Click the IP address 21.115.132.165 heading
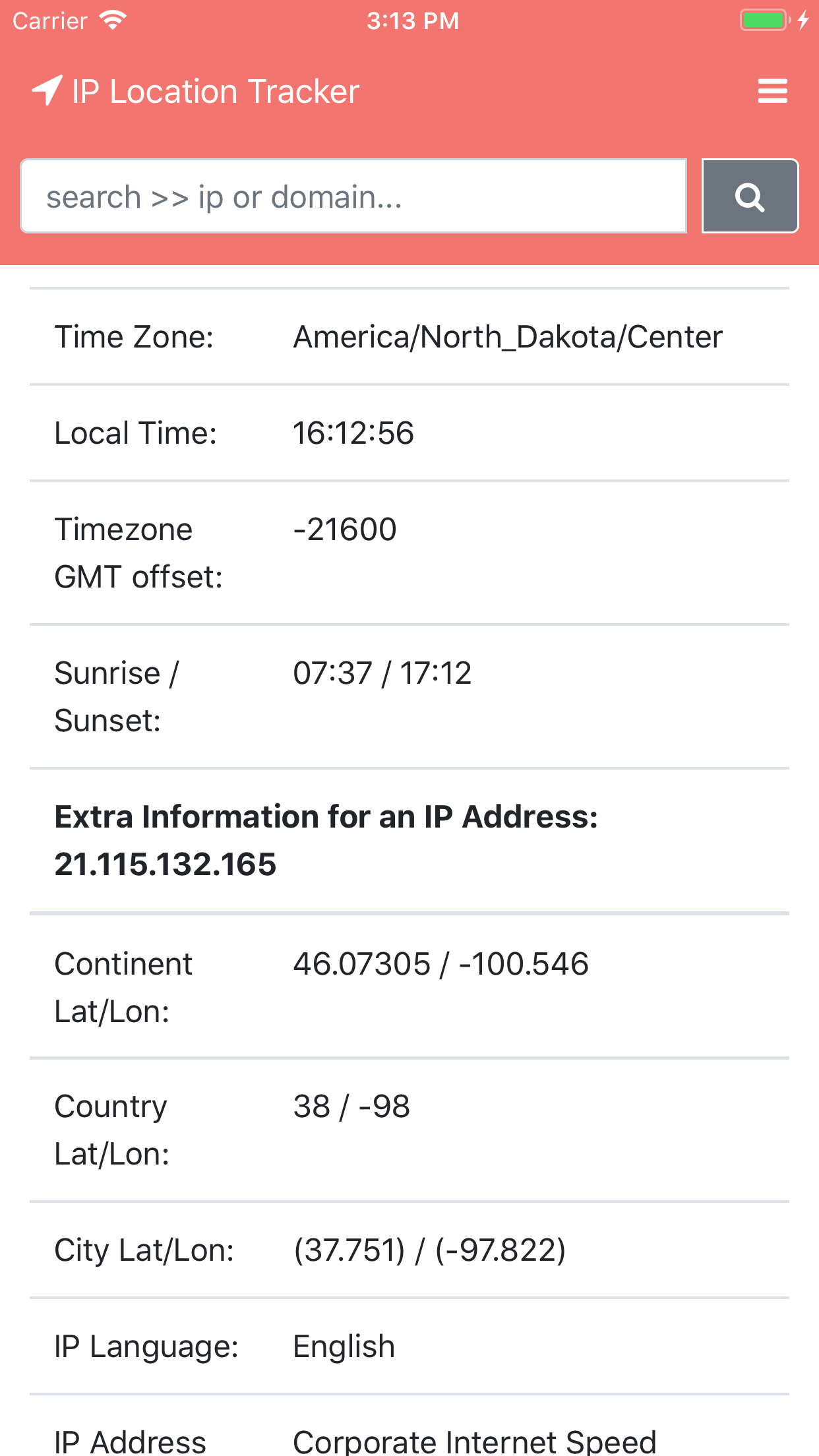Viewport: 819px width, 1456px height. pyautogui.click(x=166, y=864)
